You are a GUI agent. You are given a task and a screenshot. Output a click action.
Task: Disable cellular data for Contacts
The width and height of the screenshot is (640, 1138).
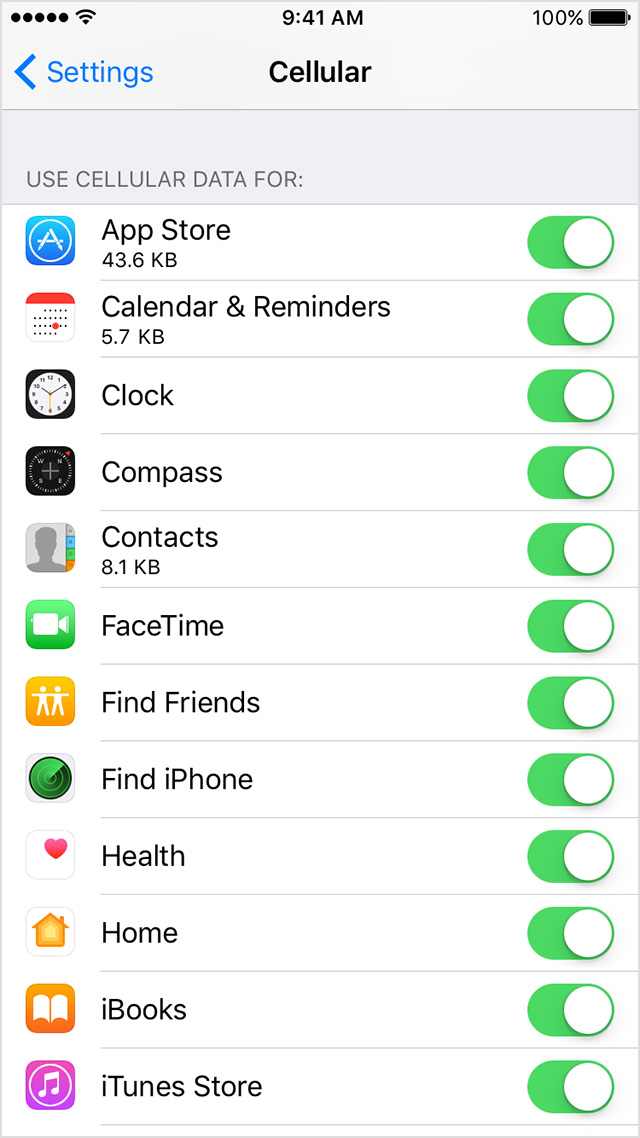coord(571,549)
